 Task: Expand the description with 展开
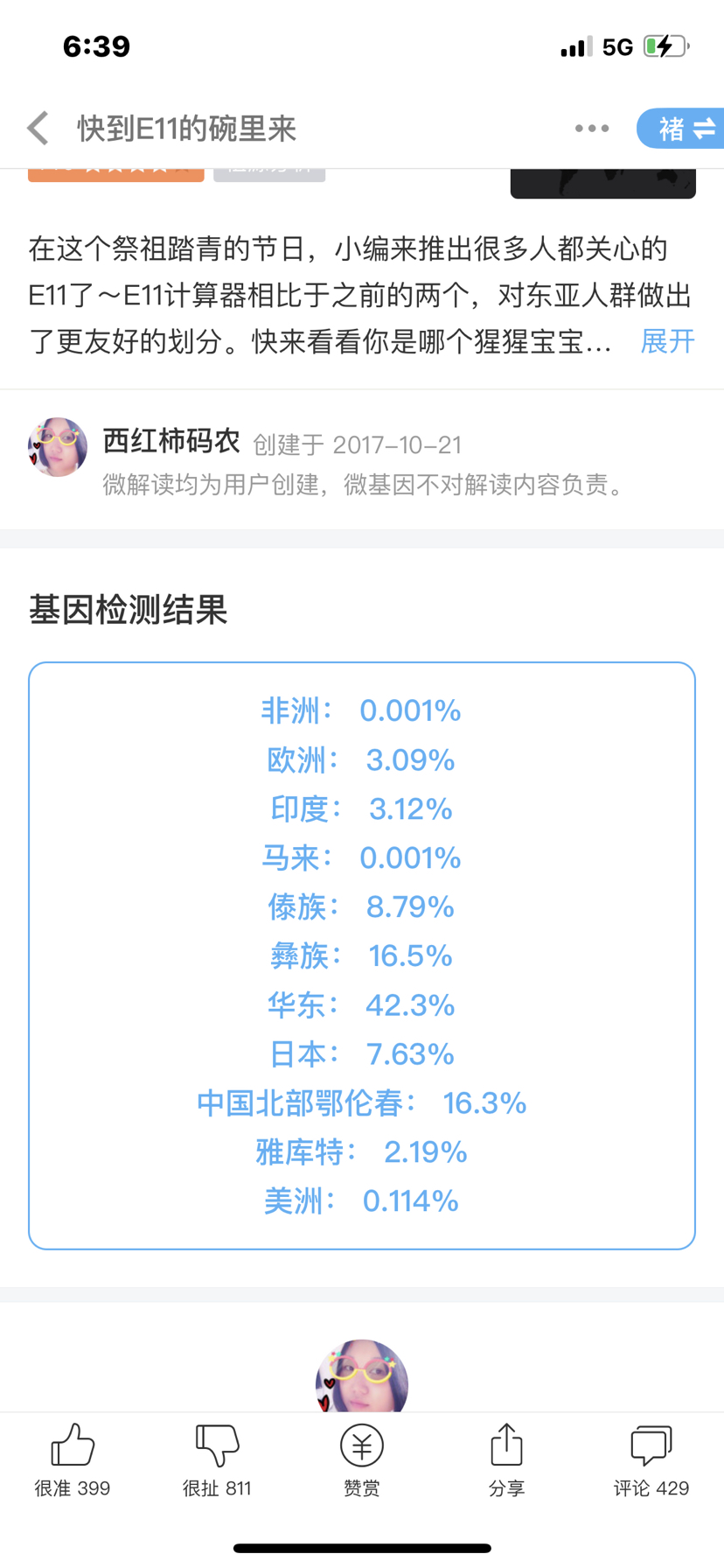[x=667, y=341]
